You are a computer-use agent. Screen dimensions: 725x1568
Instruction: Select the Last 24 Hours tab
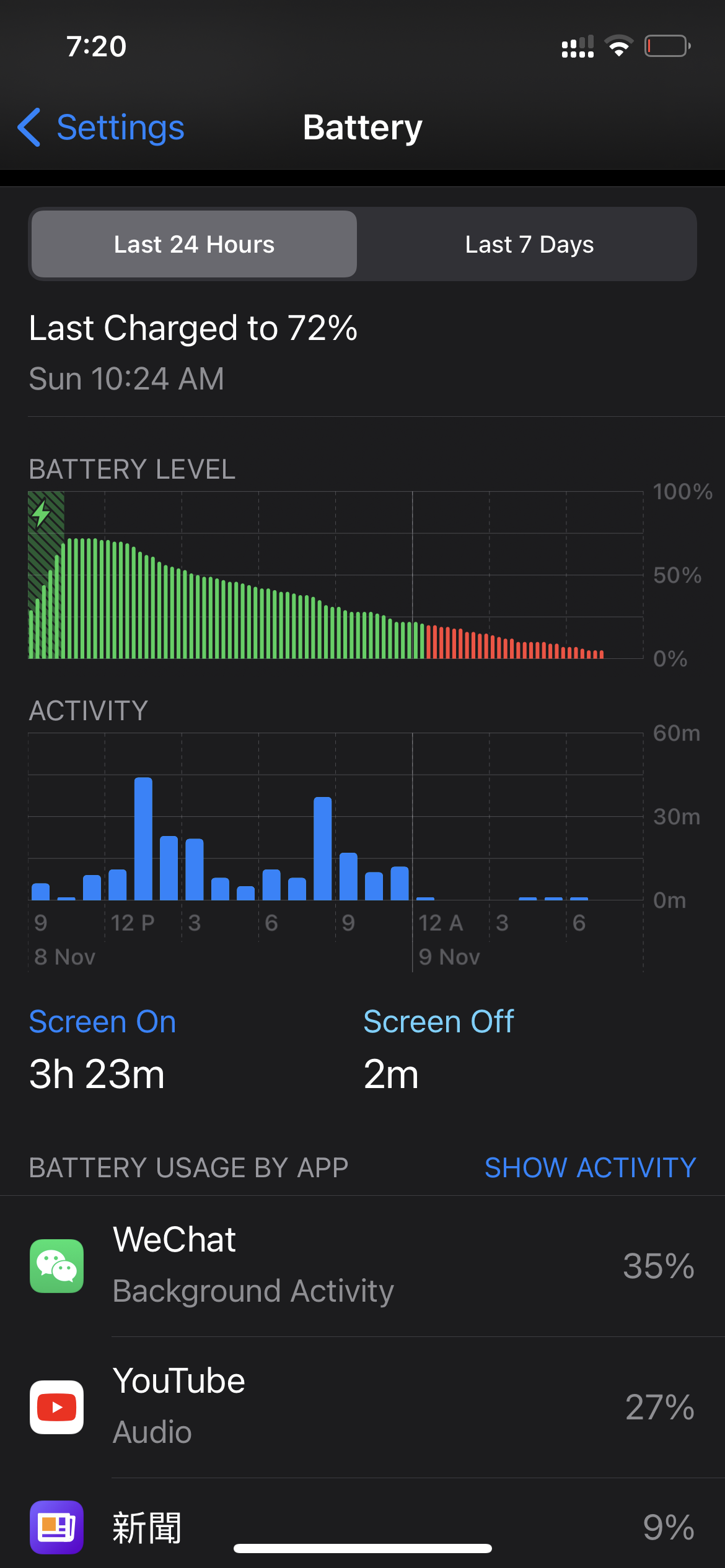pyautogui.click(x=193, y=244)
